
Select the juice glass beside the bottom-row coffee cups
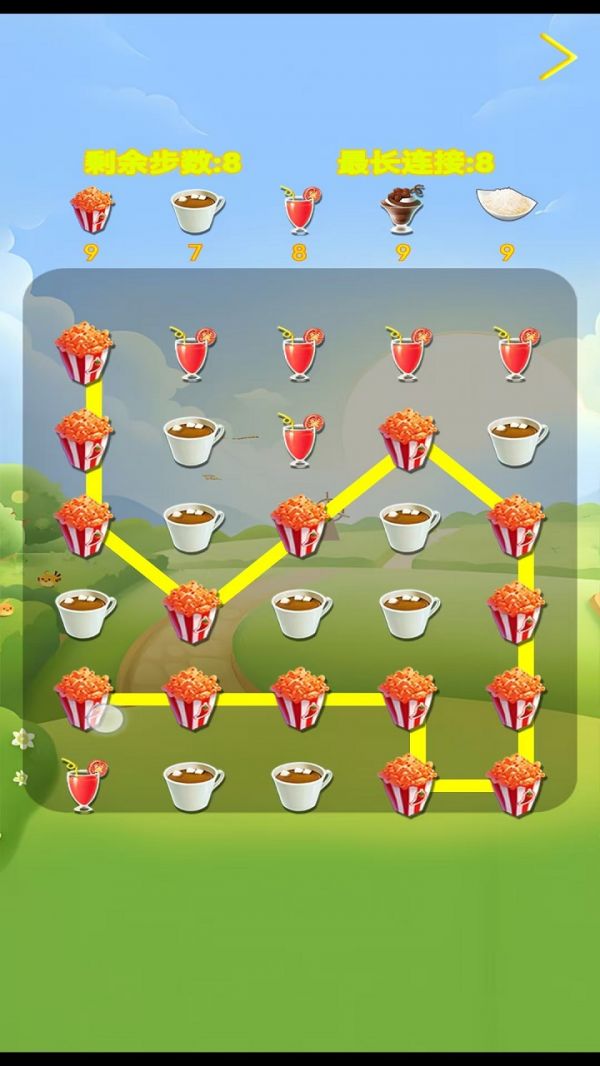[x=85, y=783]
